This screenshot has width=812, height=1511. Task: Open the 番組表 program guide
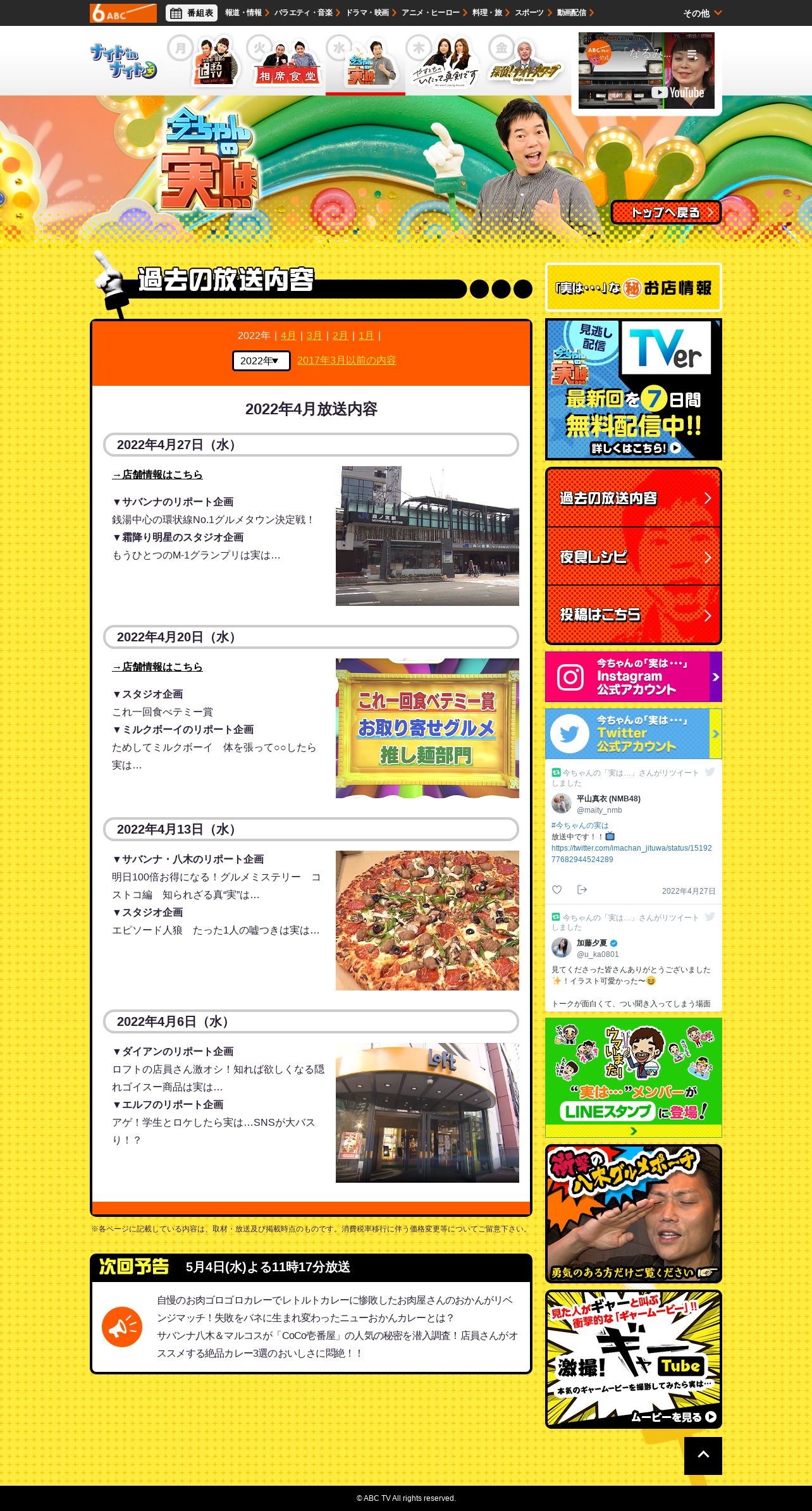pos(192,13)
